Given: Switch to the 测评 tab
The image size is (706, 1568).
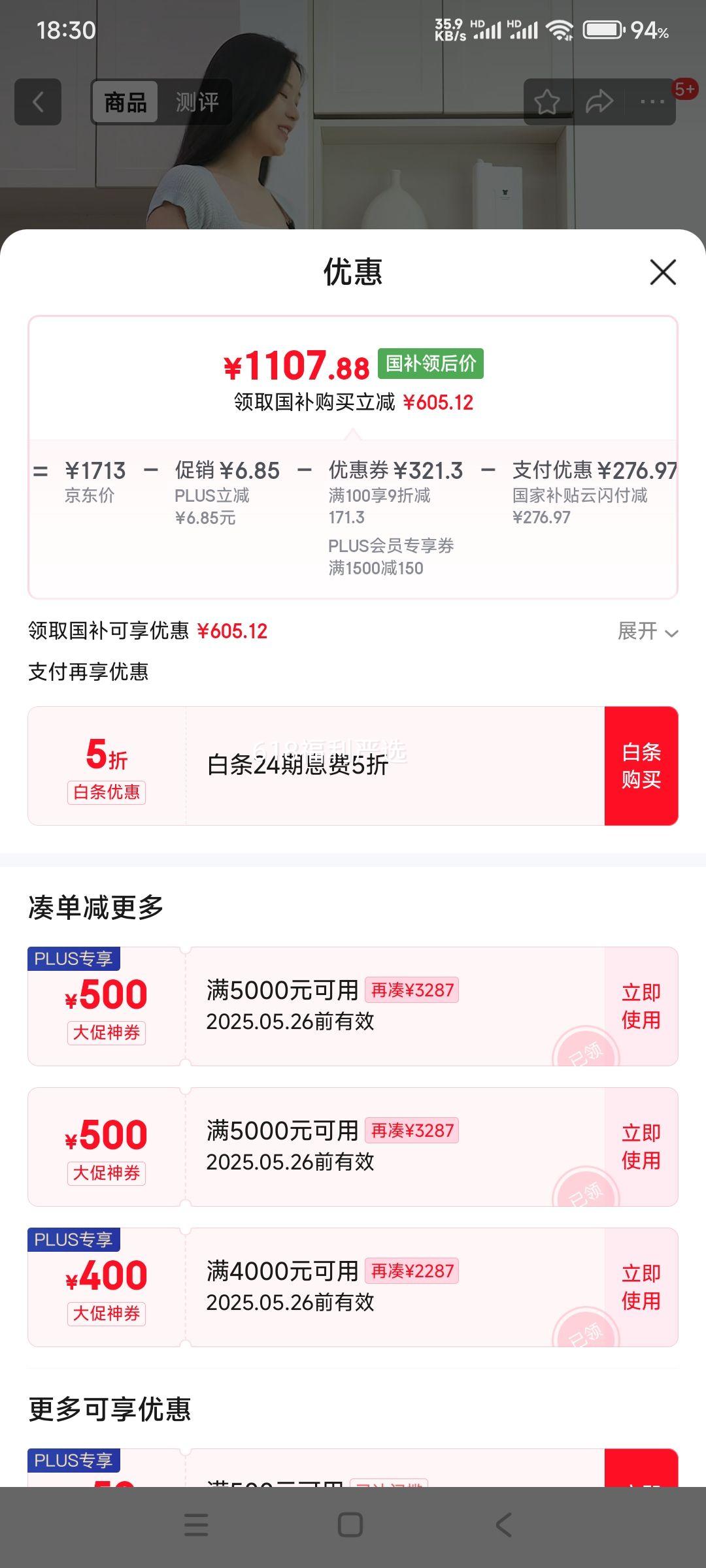Looking at the screenshot, I should click(197, 102).
